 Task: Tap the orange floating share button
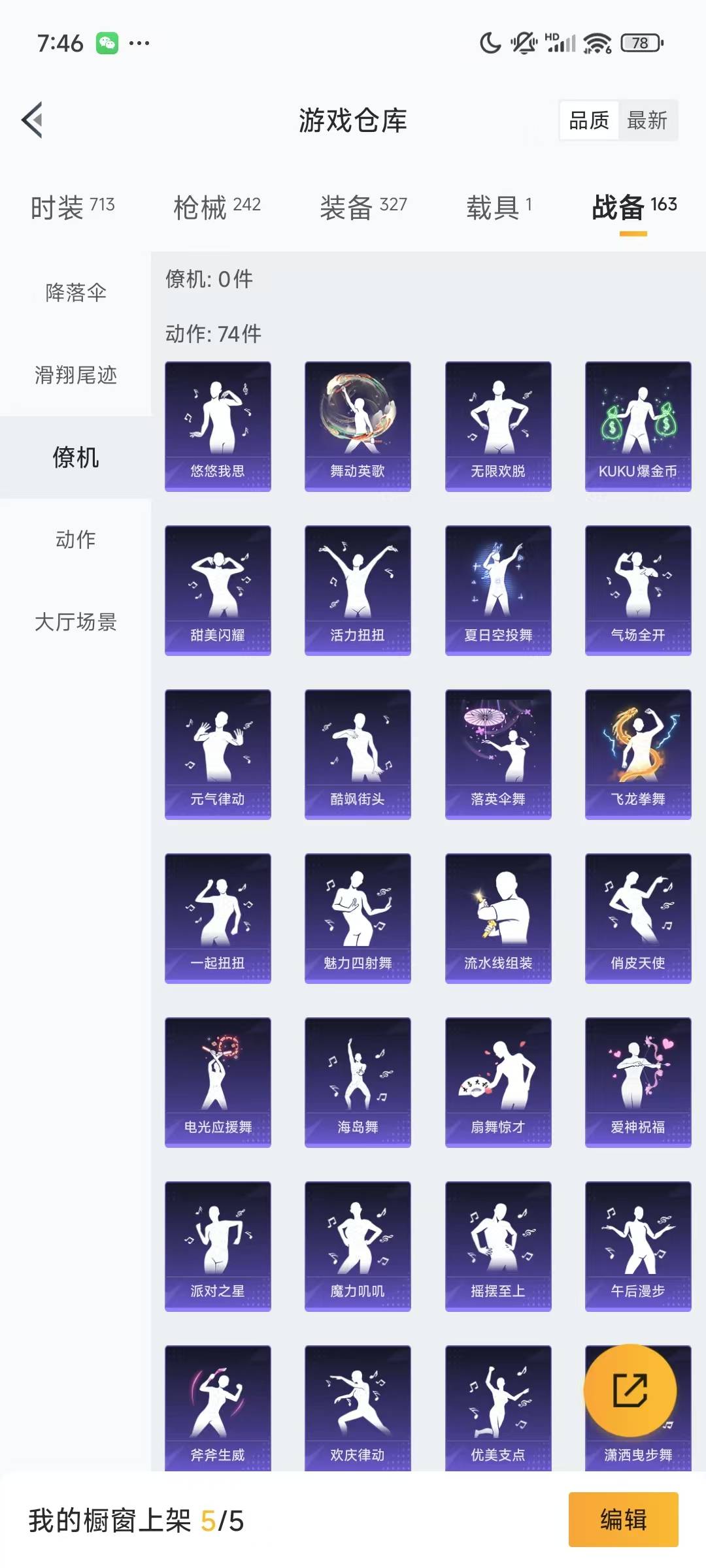630,1390
